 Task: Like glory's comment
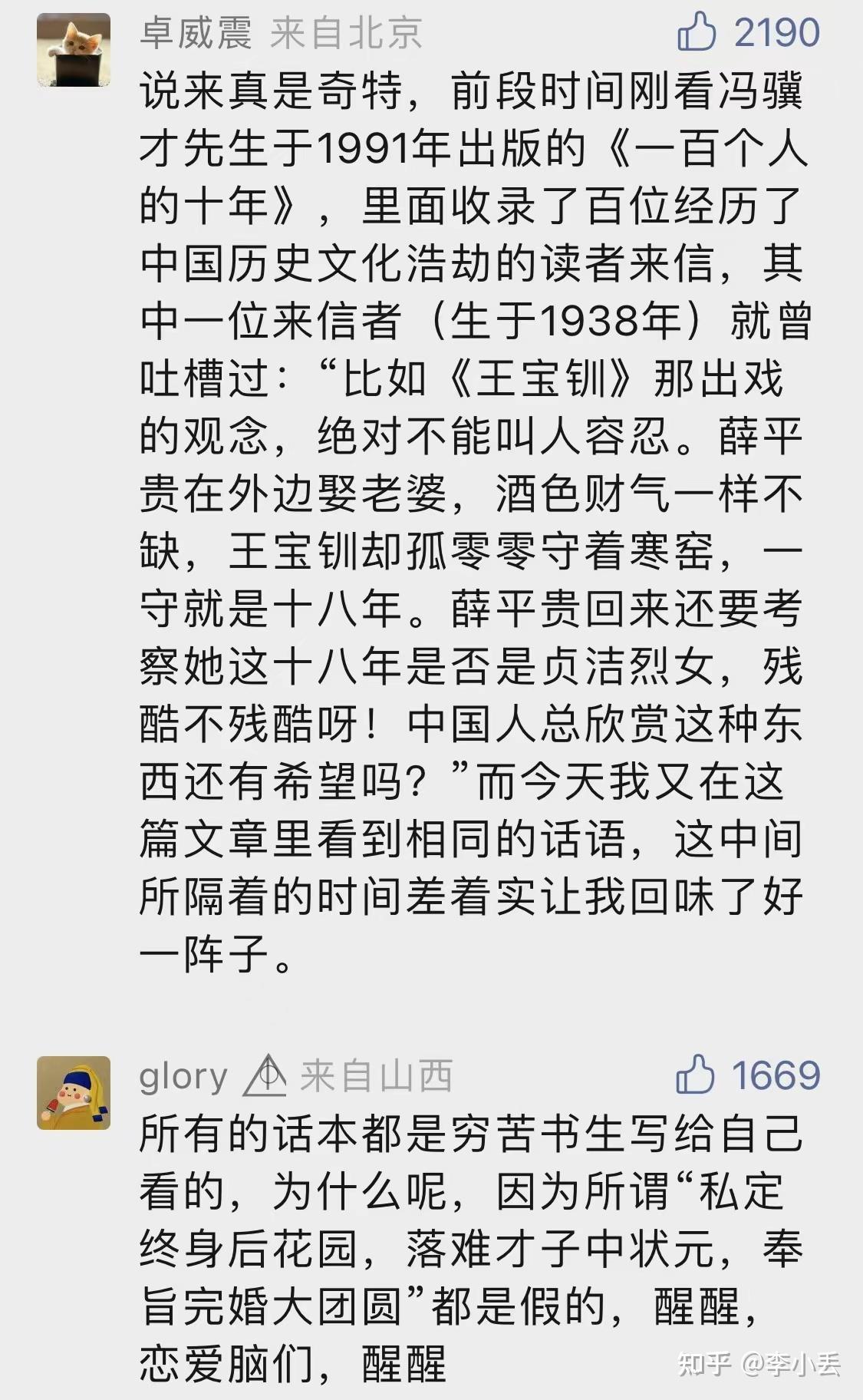pos(695,1075)
